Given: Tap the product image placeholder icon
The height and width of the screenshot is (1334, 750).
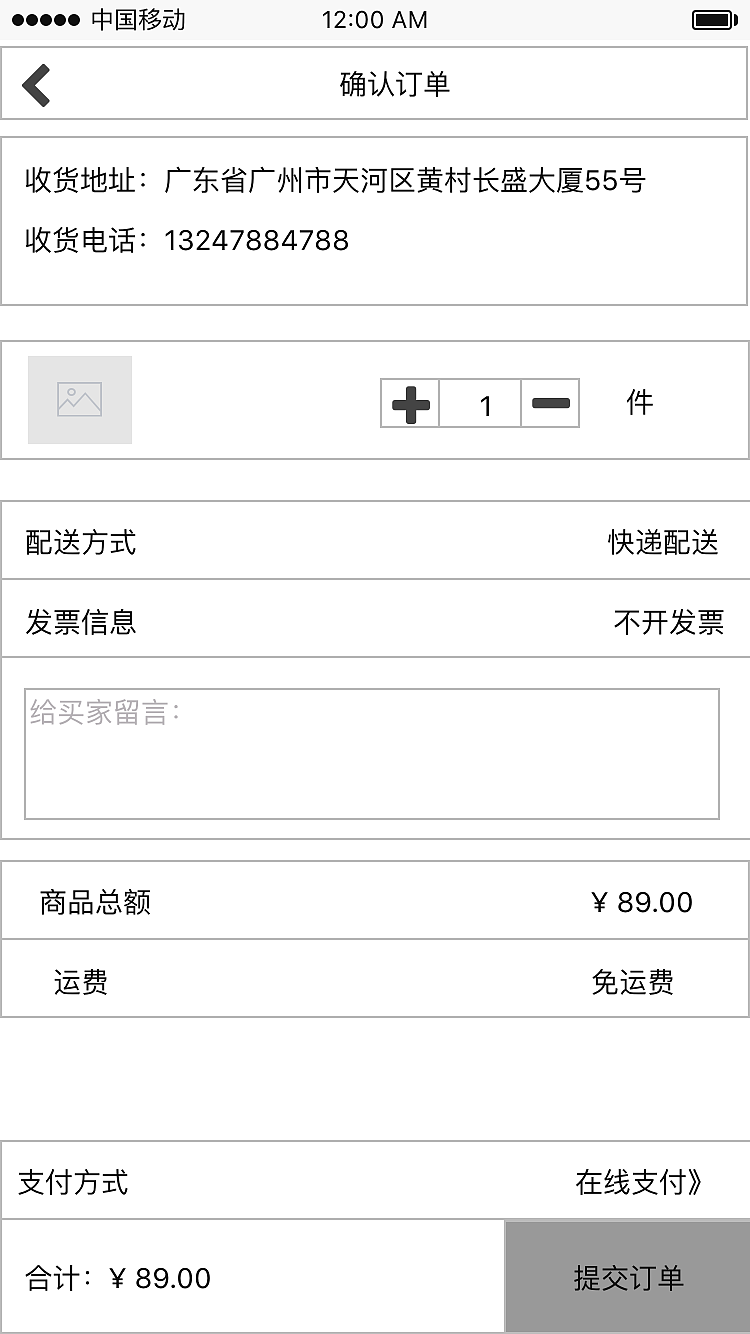Looking at the screenshot, I should [80, 401].
